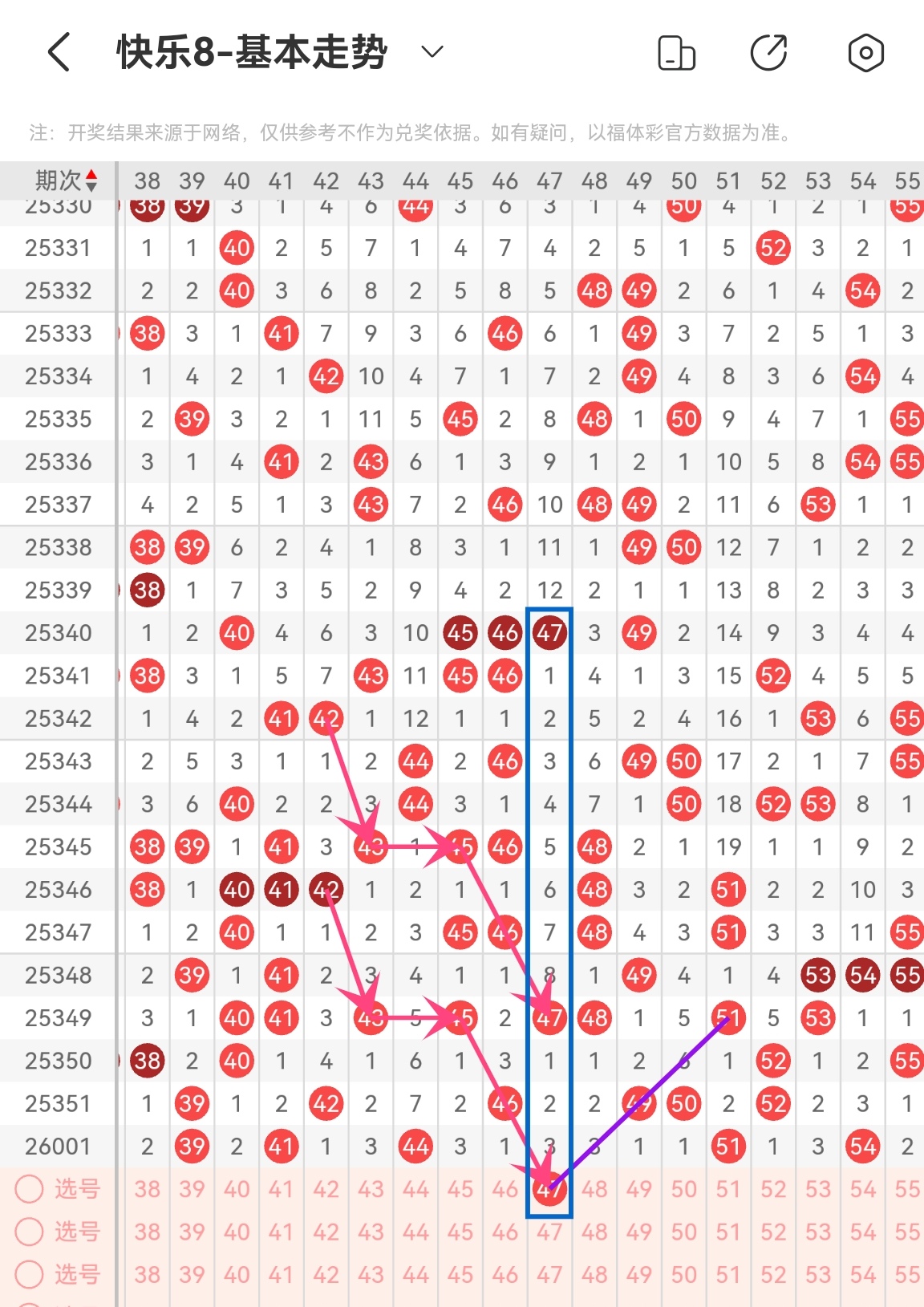Screen dimensions: 924x1307
Task: Expand the 快乐8-基本走势 title dropdown
Action: [432, 53]
